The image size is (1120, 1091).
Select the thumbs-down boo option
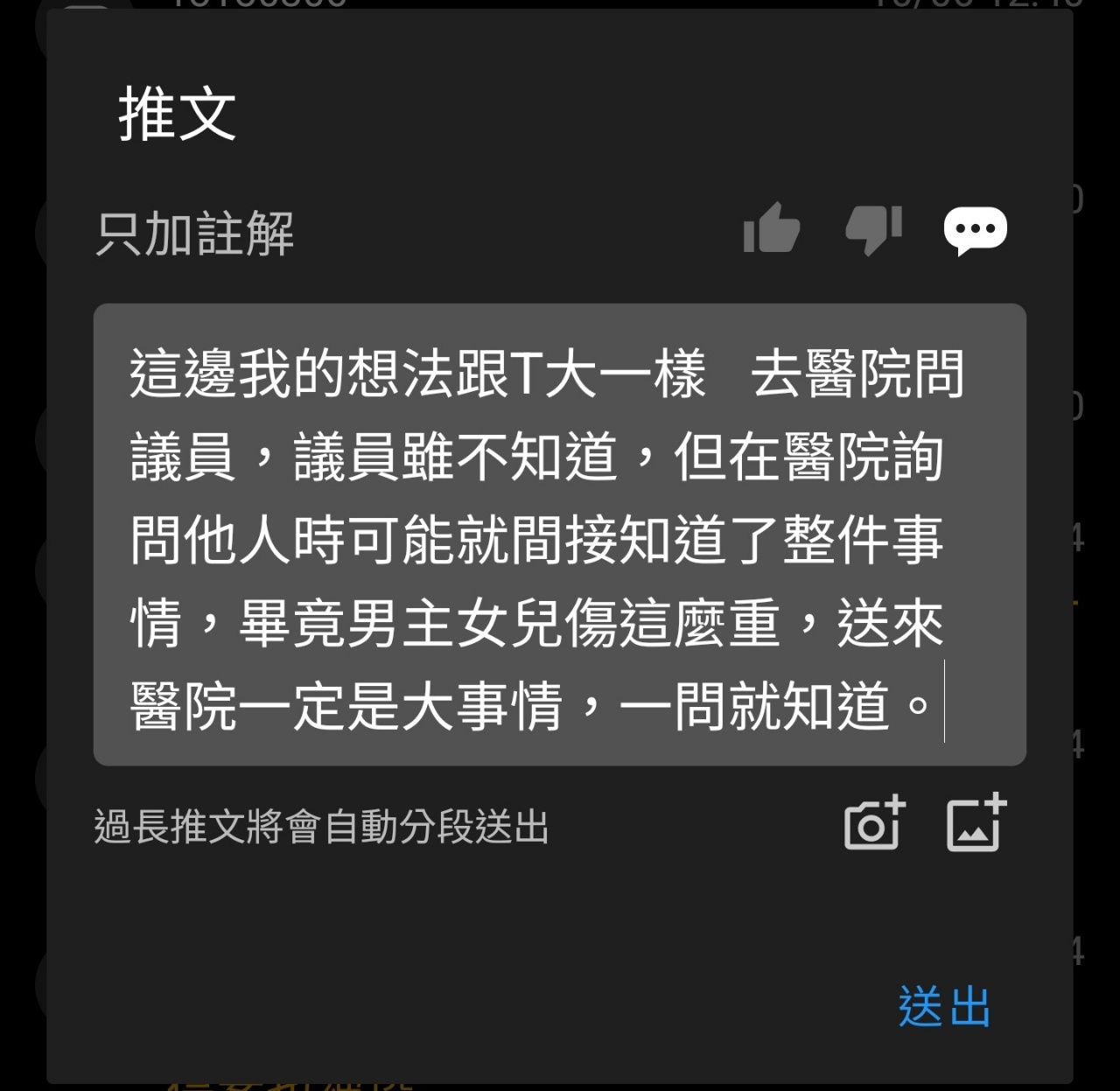(873, 230)
